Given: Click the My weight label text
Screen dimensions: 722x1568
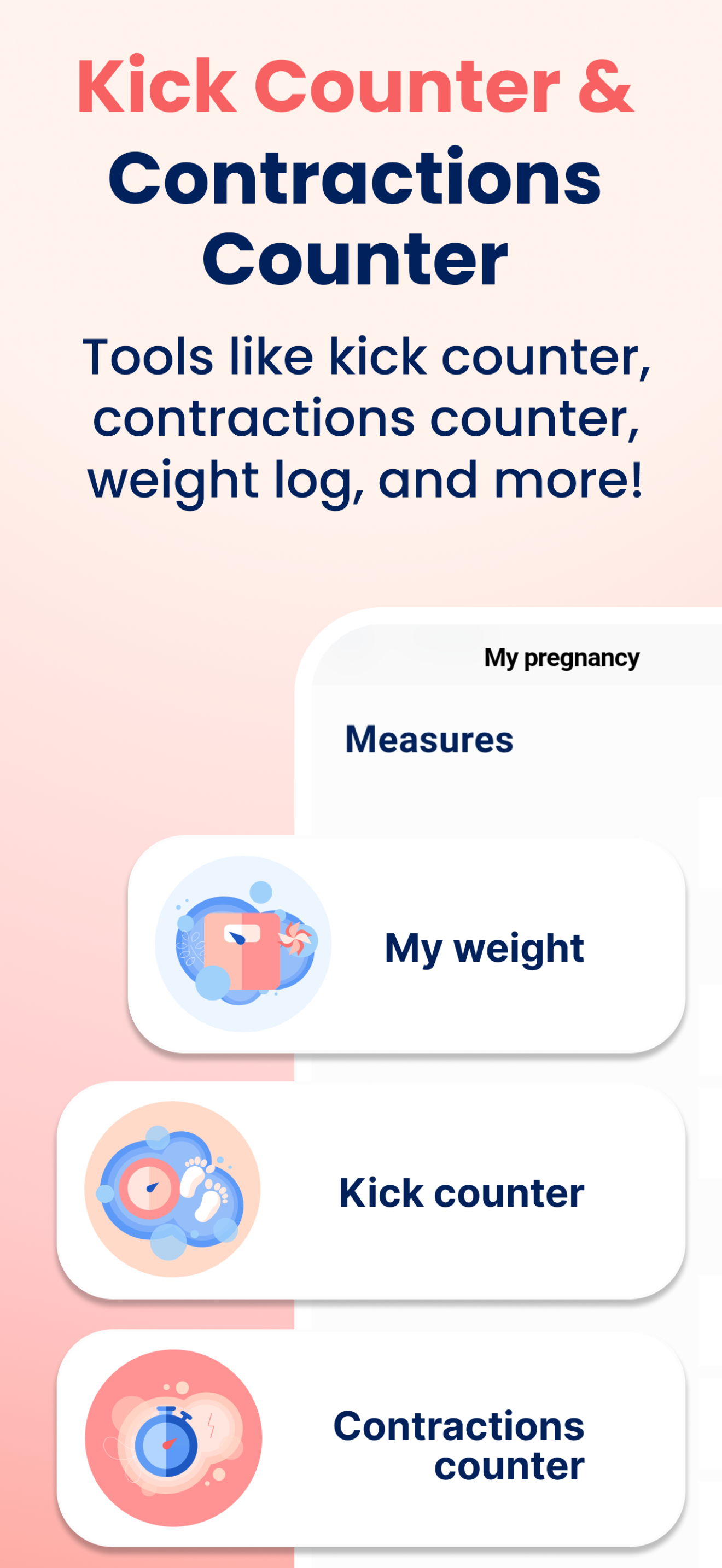Looking at the screenshot, I should pyautogui.click(x=484, y=946).
